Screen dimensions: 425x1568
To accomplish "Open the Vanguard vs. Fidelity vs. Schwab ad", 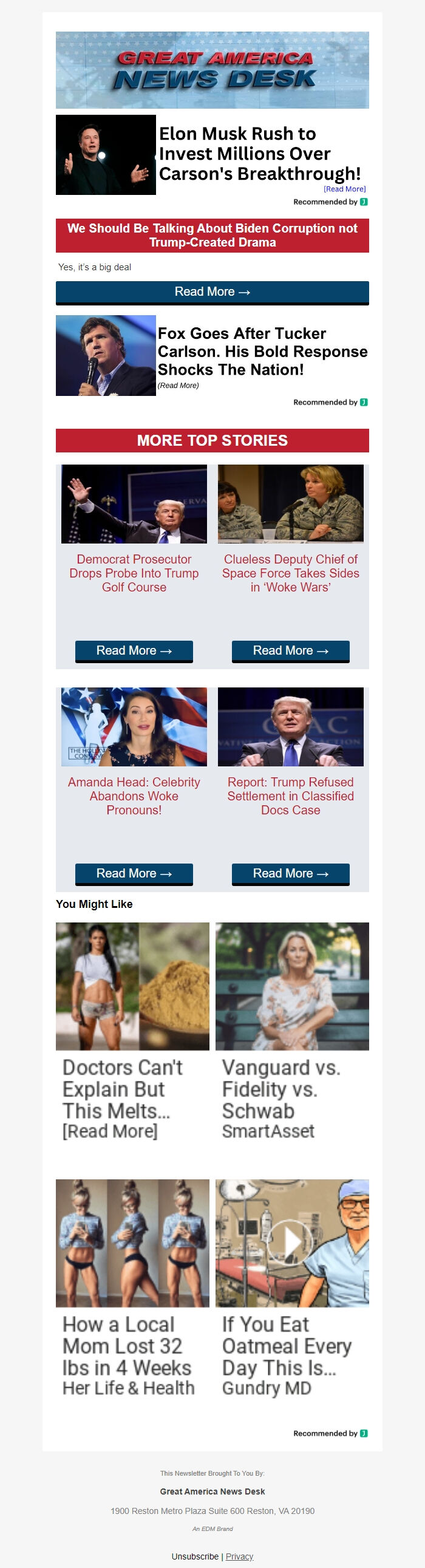I will tap(291, 1032).
